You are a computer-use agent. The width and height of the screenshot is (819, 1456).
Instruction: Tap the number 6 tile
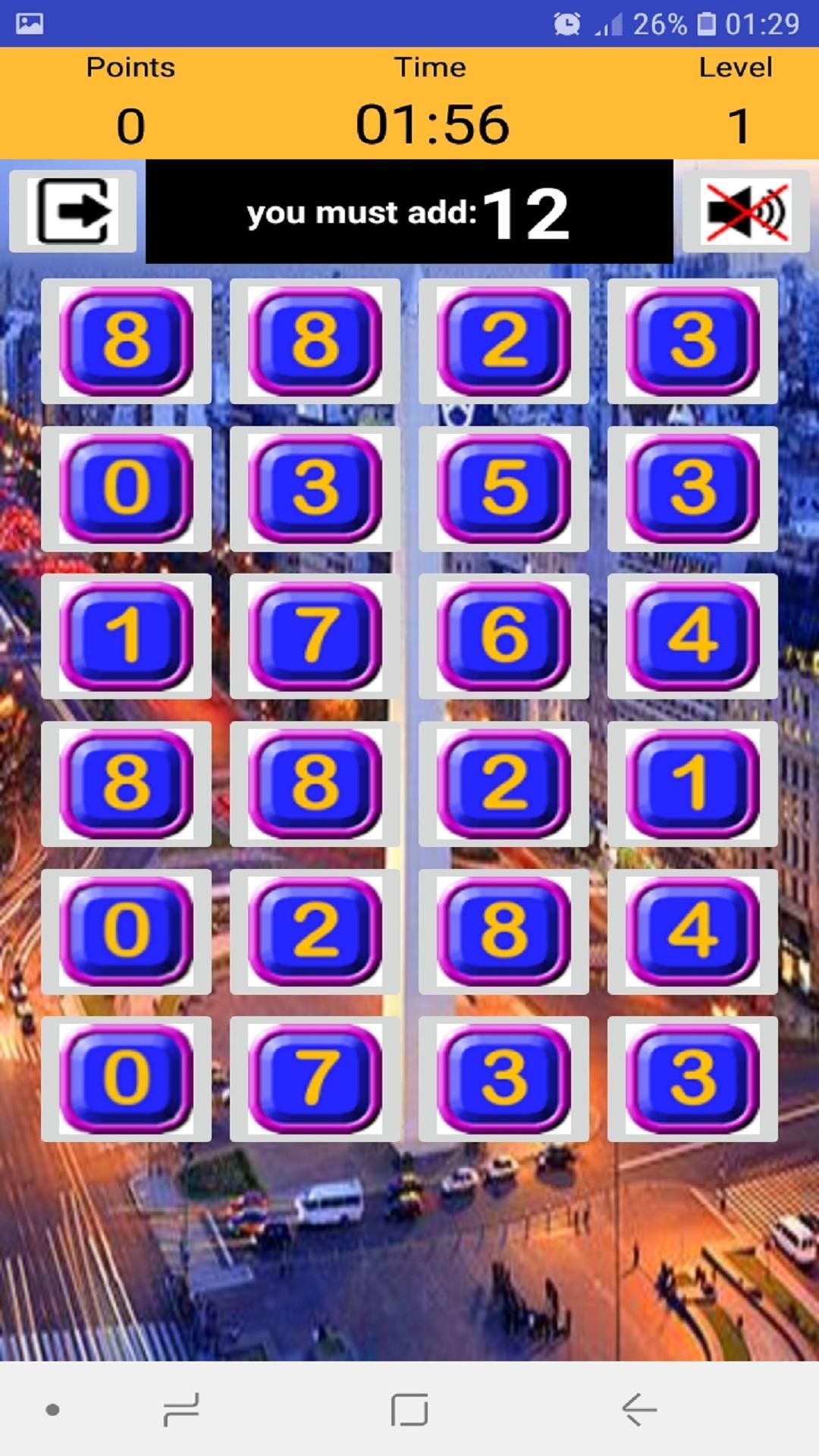click(x=504, y=637)
